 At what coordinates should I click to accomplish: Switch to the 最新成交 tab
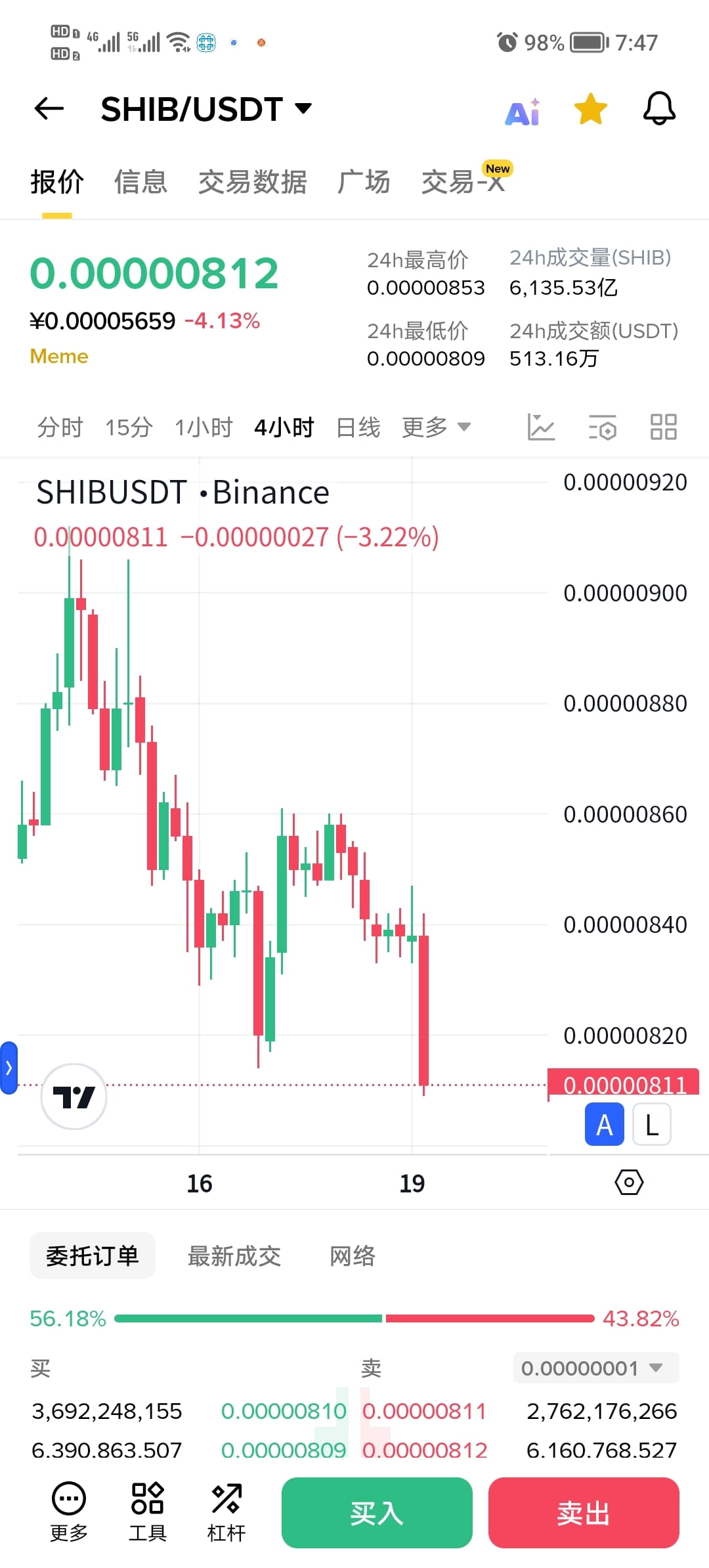pyautogui.click(x=234, y=1255)
